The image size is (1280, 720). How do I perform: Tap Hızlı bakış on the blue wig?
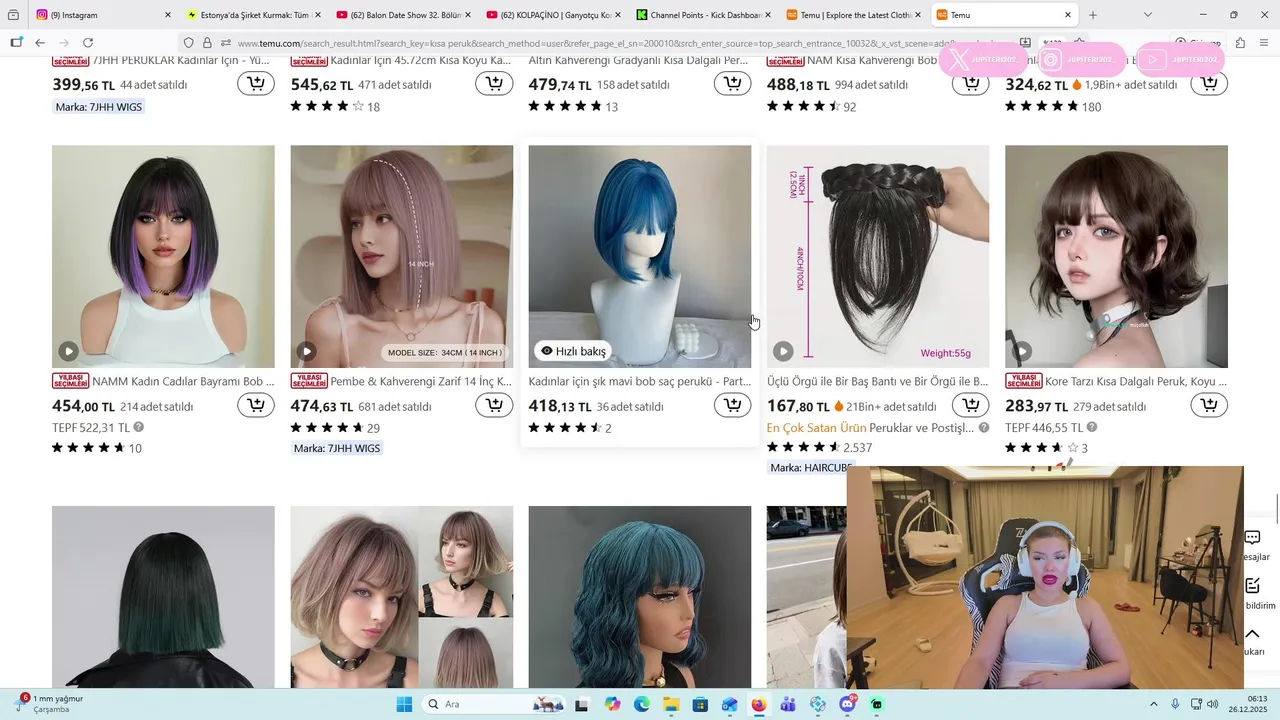[574, 351]
